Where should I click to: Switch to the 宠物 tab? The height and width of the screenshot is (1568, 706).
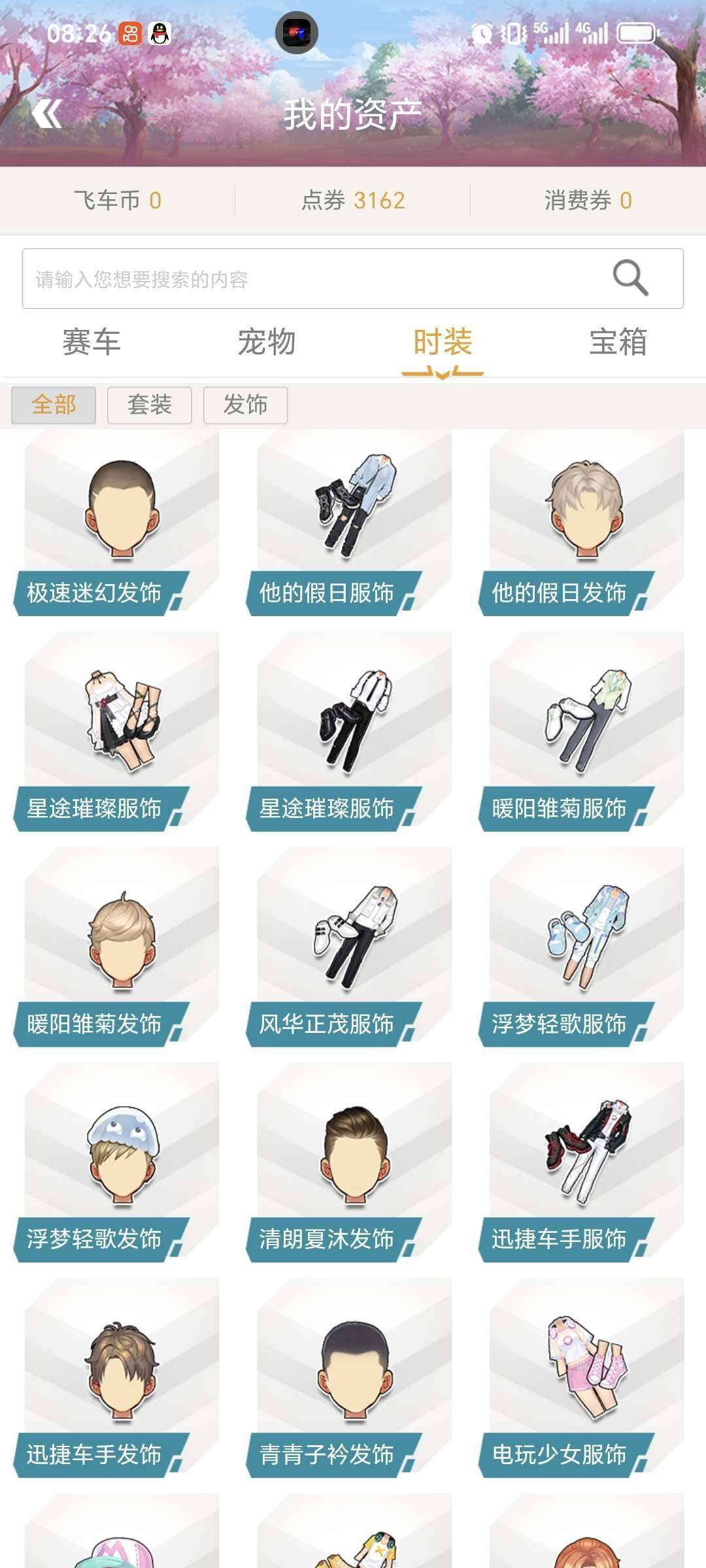click(x=268, y=341)
